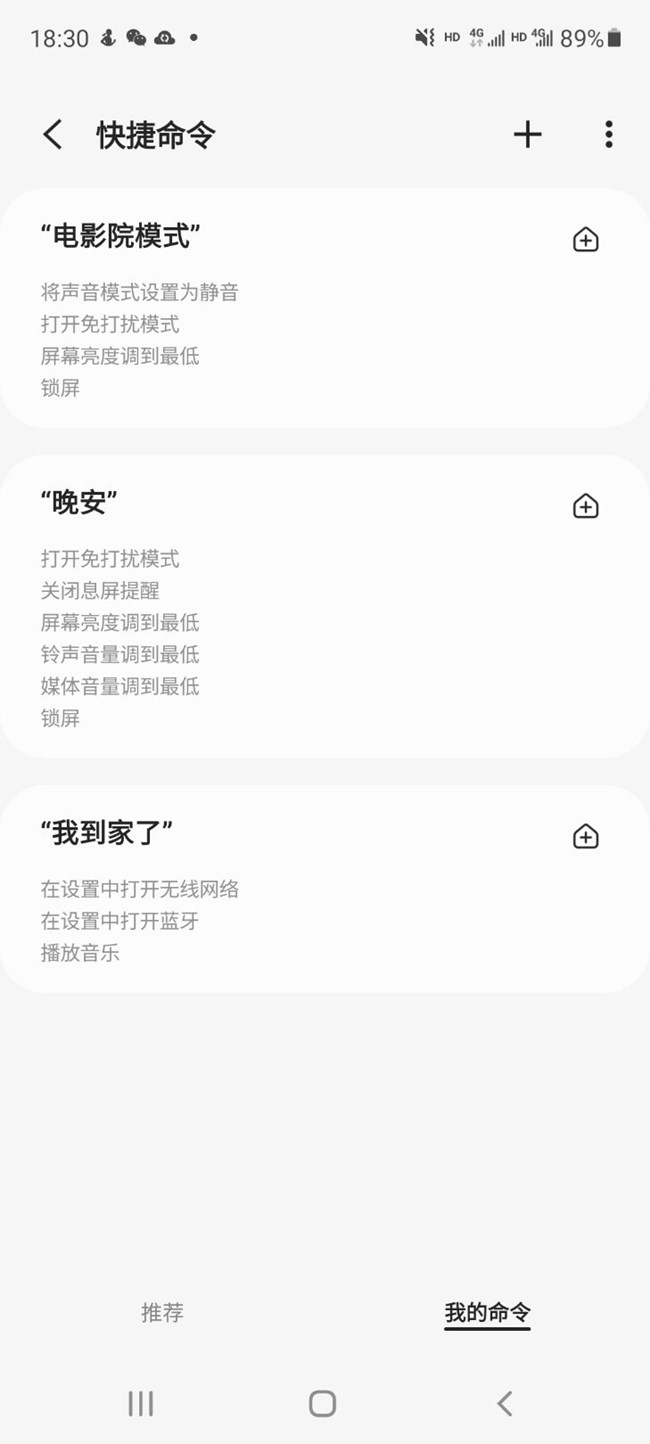Viewport: 650px width, 1444px height.
Task: Add a new quick command with plus
Action: [x=527, y=134]
